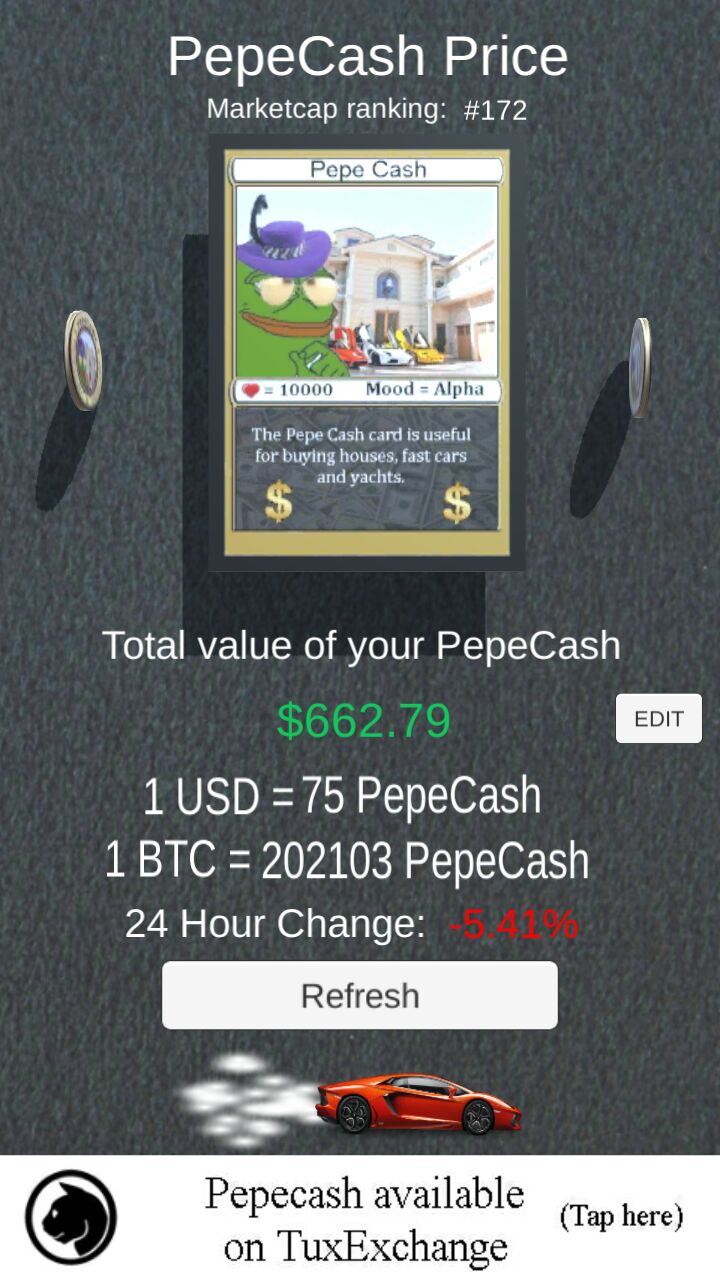Image resolution: width=720 pixels, height=1280 pixels.
Task: Refresh the PepeCash price
Action: point(360,995)
